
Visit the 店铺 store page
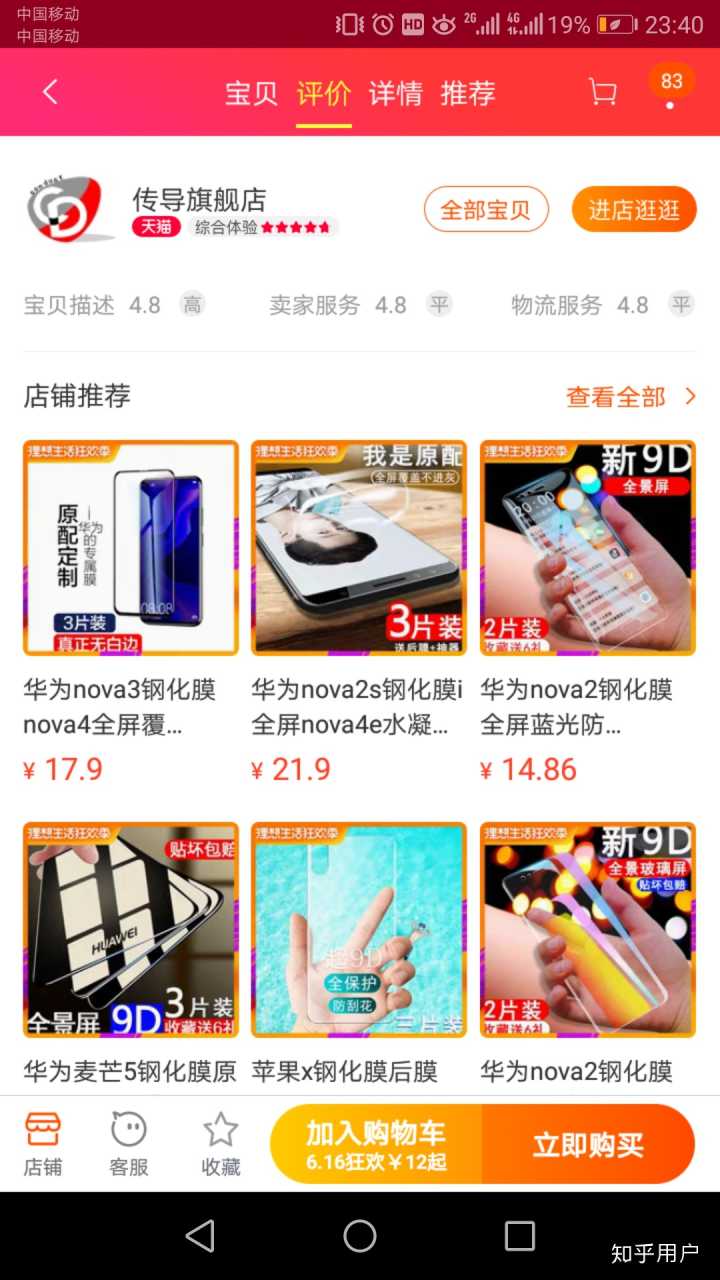(43, 1143)
